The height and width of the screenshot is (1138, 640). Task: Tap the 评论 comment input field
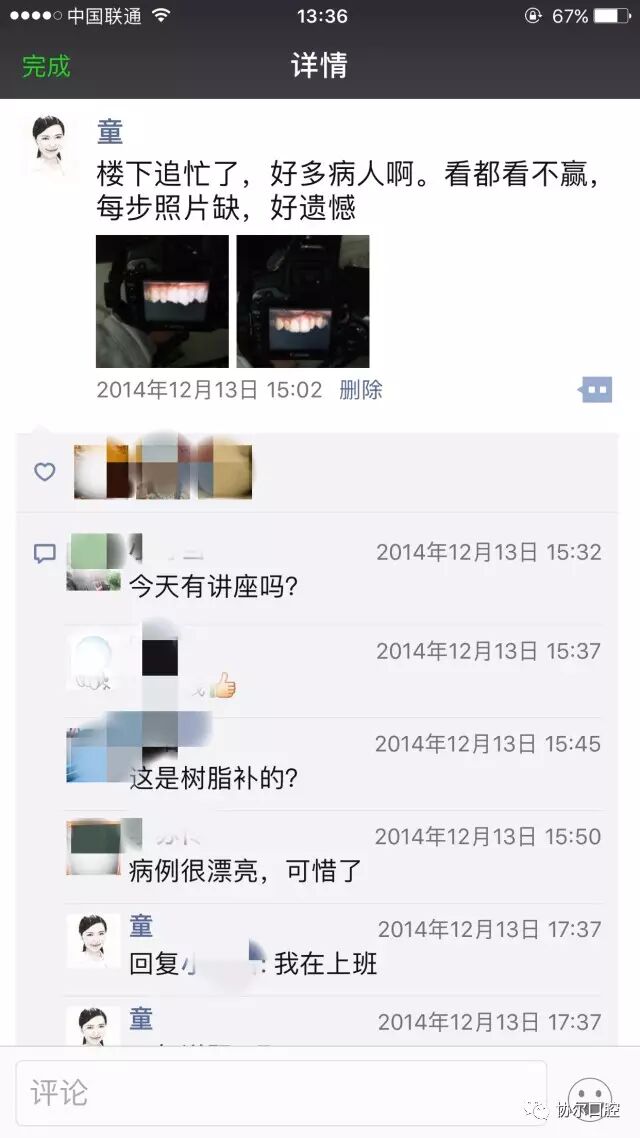coord(281,1093)
